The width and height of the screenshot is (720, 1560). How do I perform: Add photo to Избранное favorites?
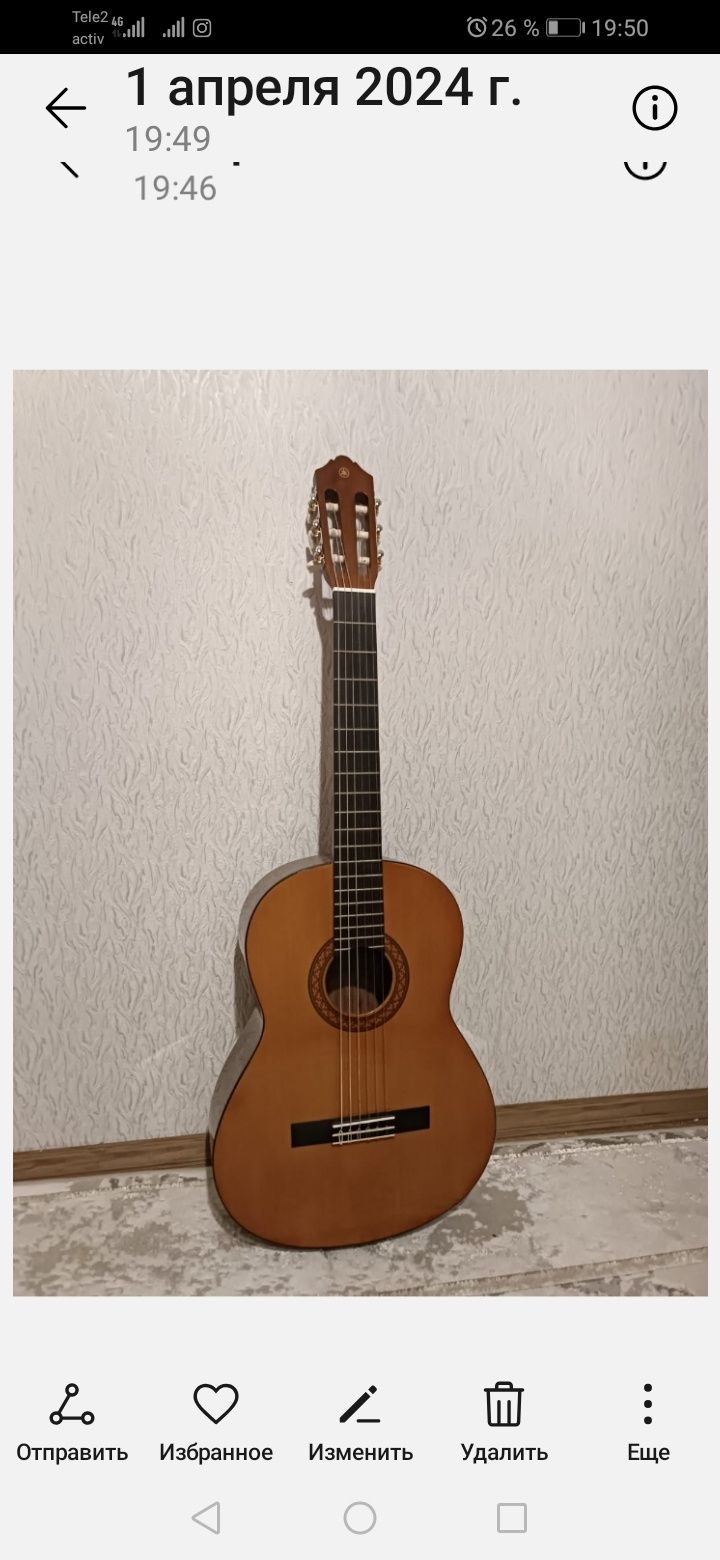pyautogui.click(x=216, y=1421)
